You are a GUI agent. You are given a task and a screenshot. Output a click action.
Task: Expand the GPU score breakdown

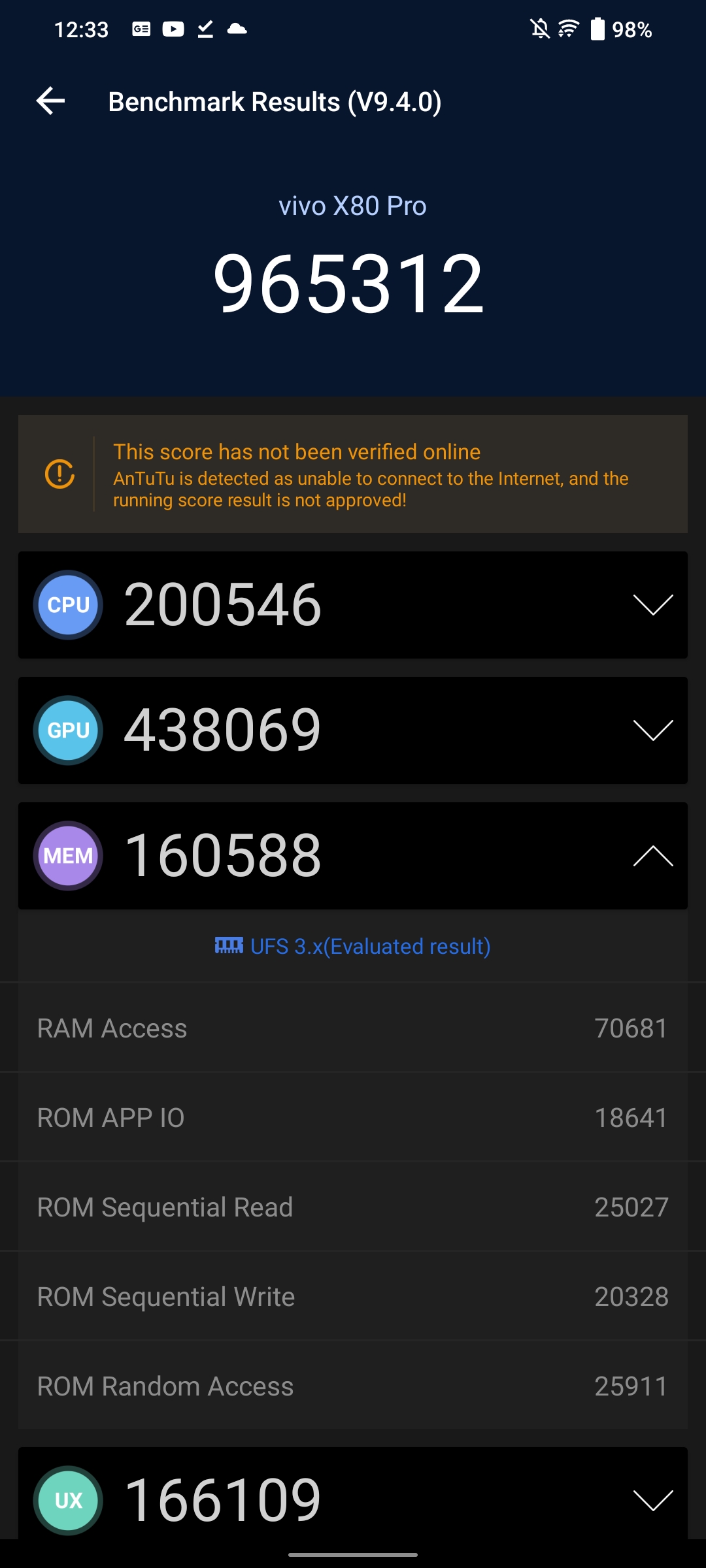652,730
